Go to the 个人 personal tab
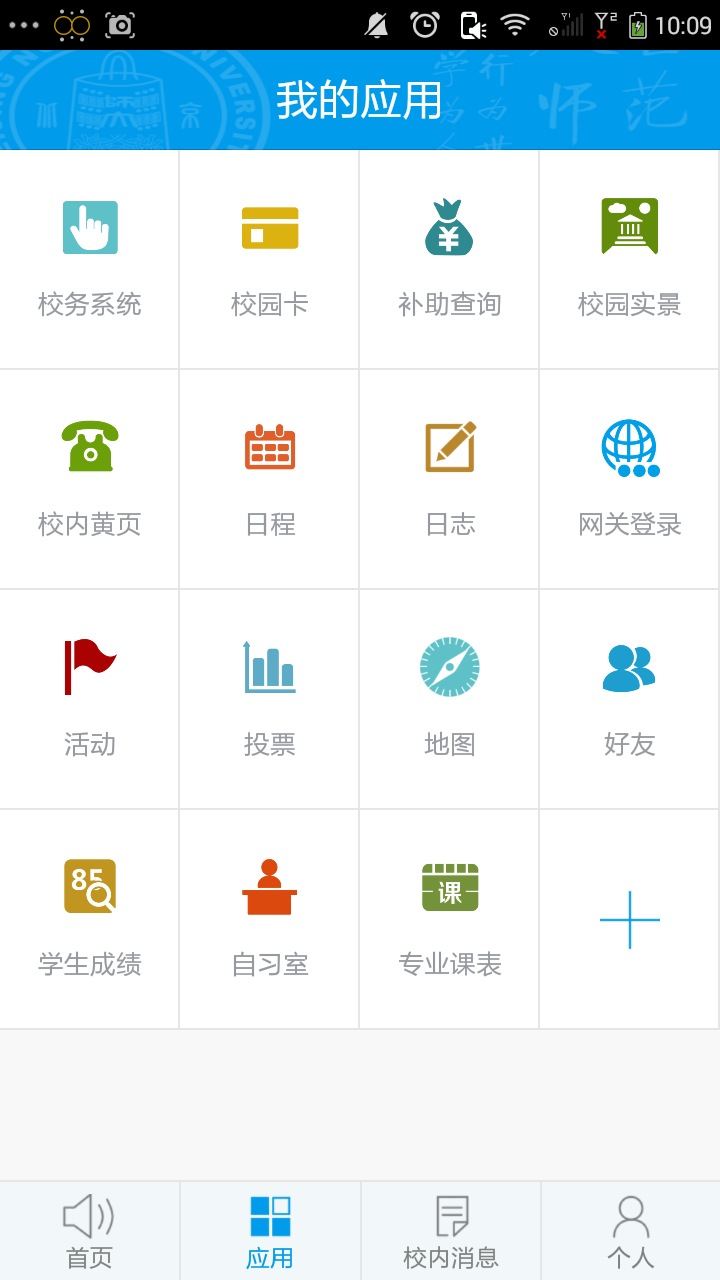Screen dimensions: 720x1280 pyautogui.click(x=629, y=1230)
